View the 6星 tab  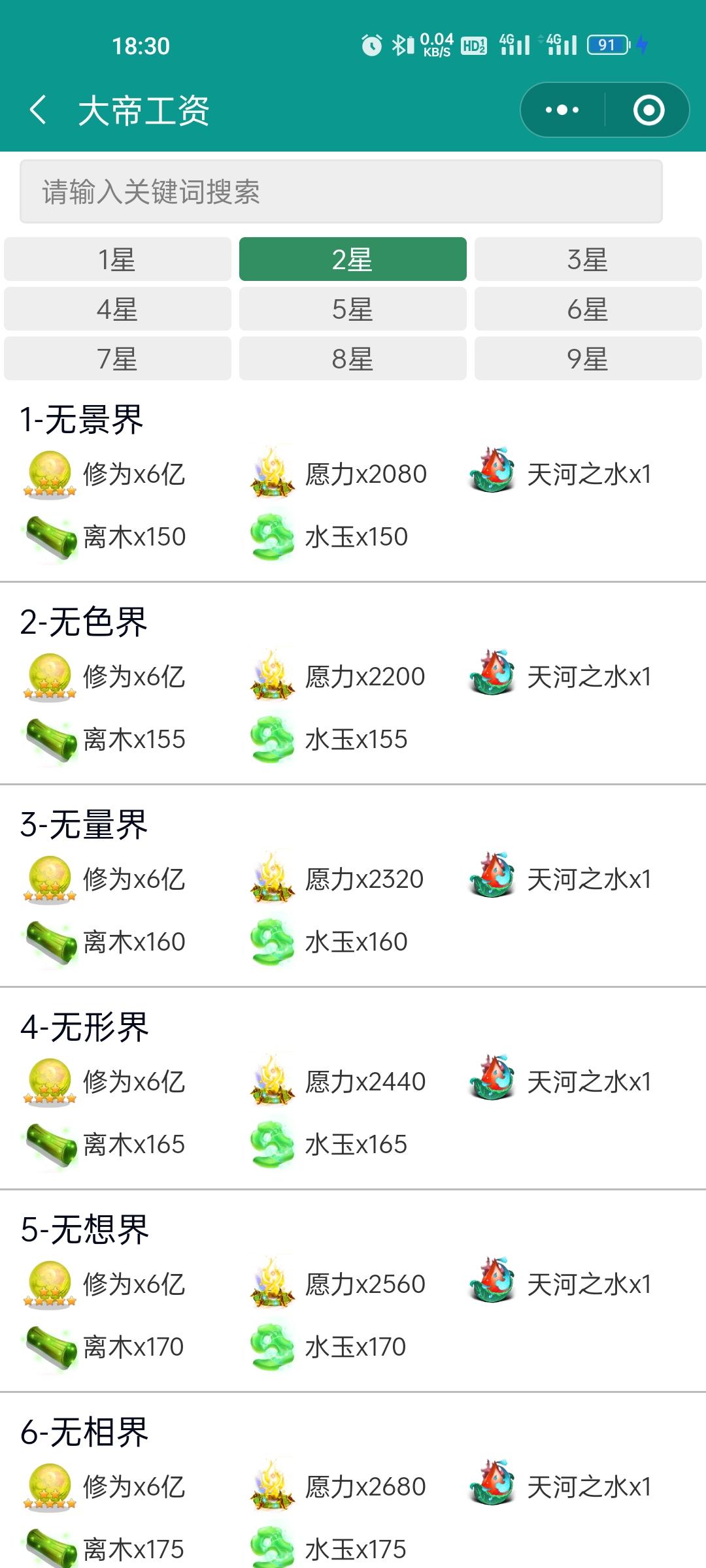(x=588, y=309)
